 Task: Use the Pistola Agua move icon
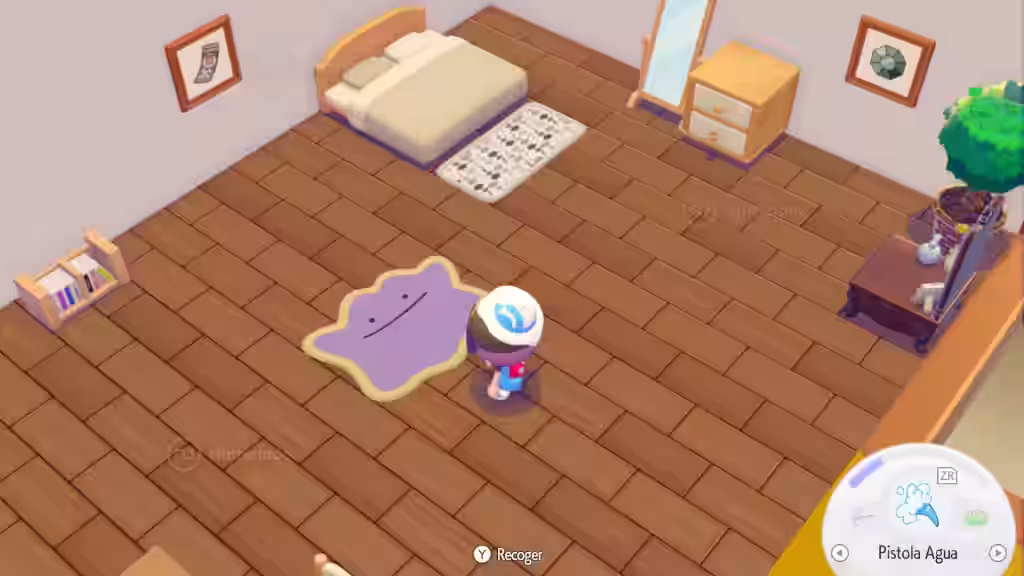coord(916,504)
